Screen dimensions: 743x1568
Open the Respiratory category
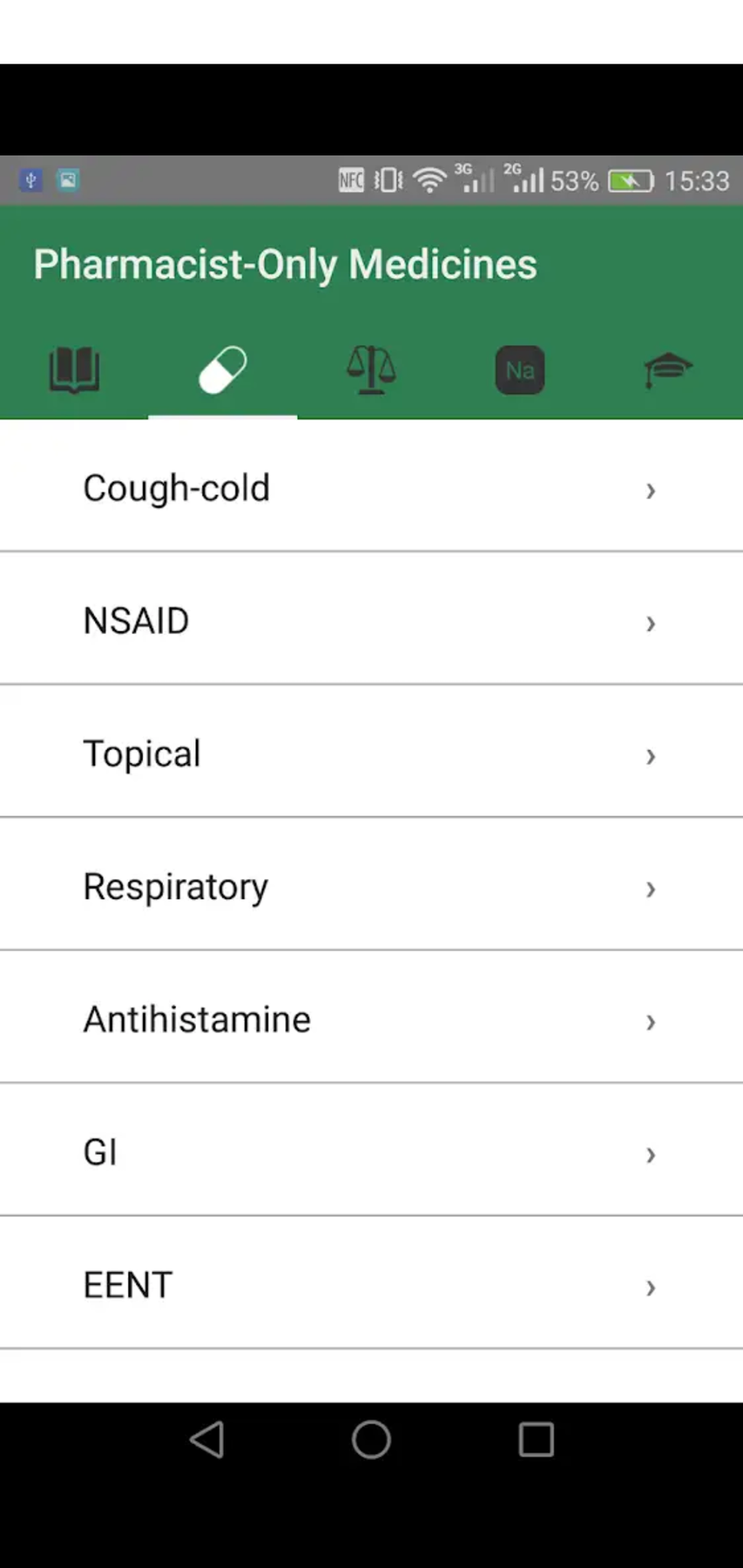click(371, 886)
